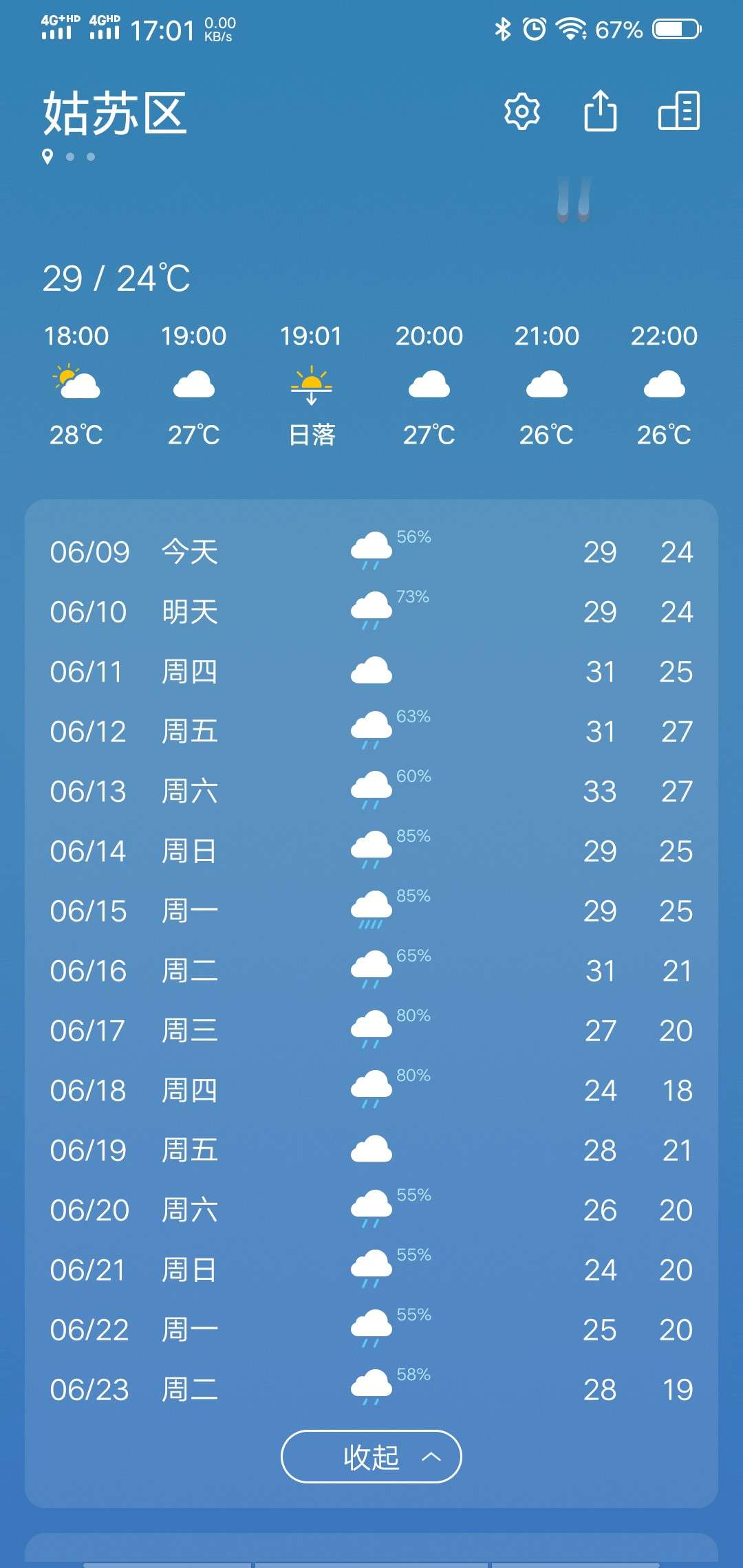Open the 06/09 今天 forecast row
The width and height of the screenshot is (743, 1568).
tap(371, 552)
